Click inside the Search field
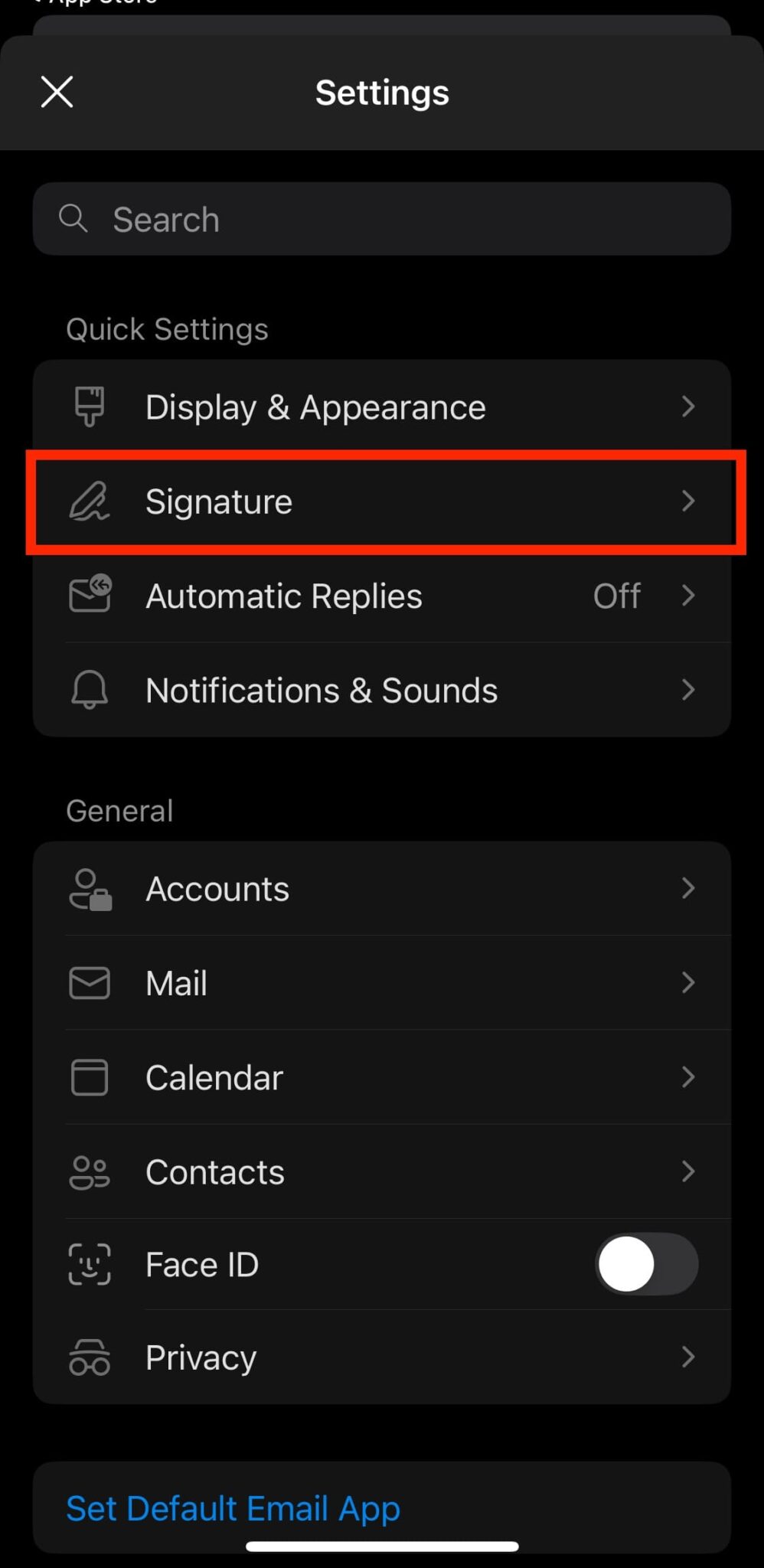This screenshot has height=1568, width=764. [x=383, y=219]
